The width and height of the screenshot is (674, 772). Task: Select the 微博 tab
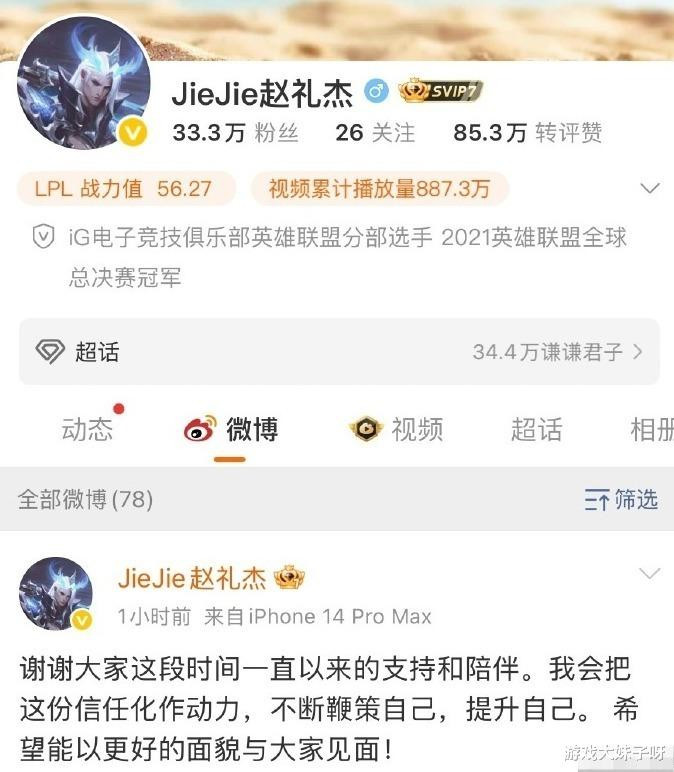[231, 430]
